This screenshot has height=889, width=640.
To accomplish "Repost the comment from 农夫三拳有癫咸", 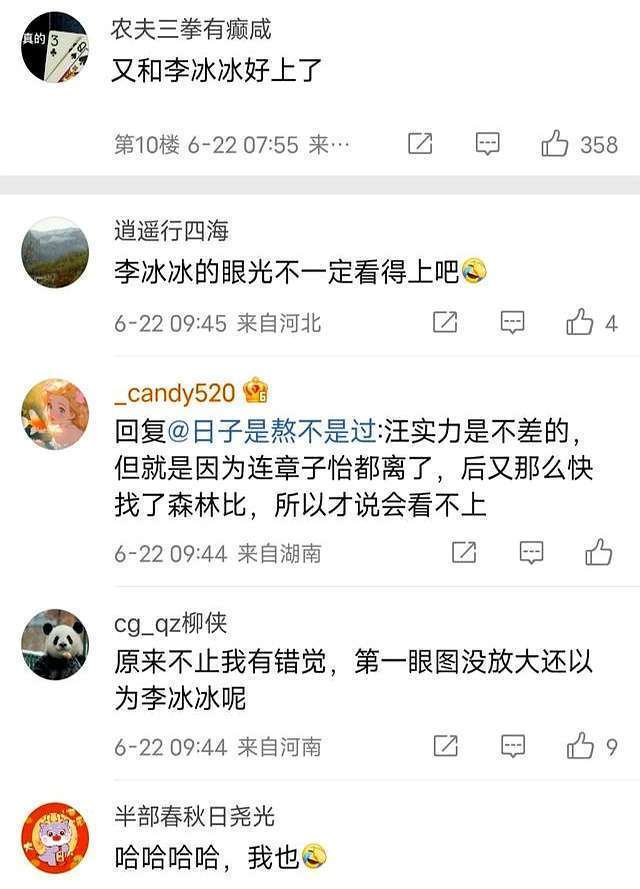I will (x=420, y=144).
